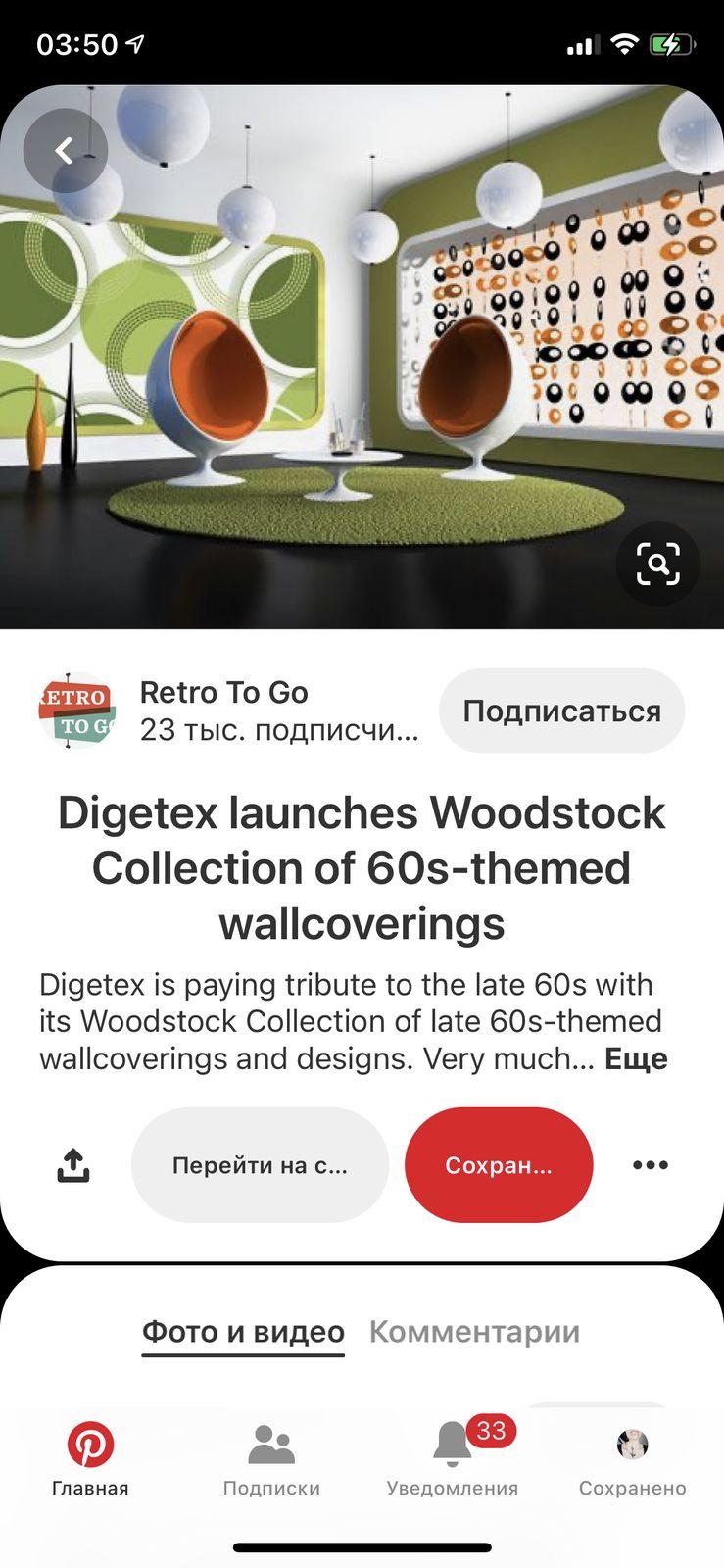The height and width of the screenshot is (1568, 724).
Task: Go back using the arrow button
Action: click(x=65, y=150)
